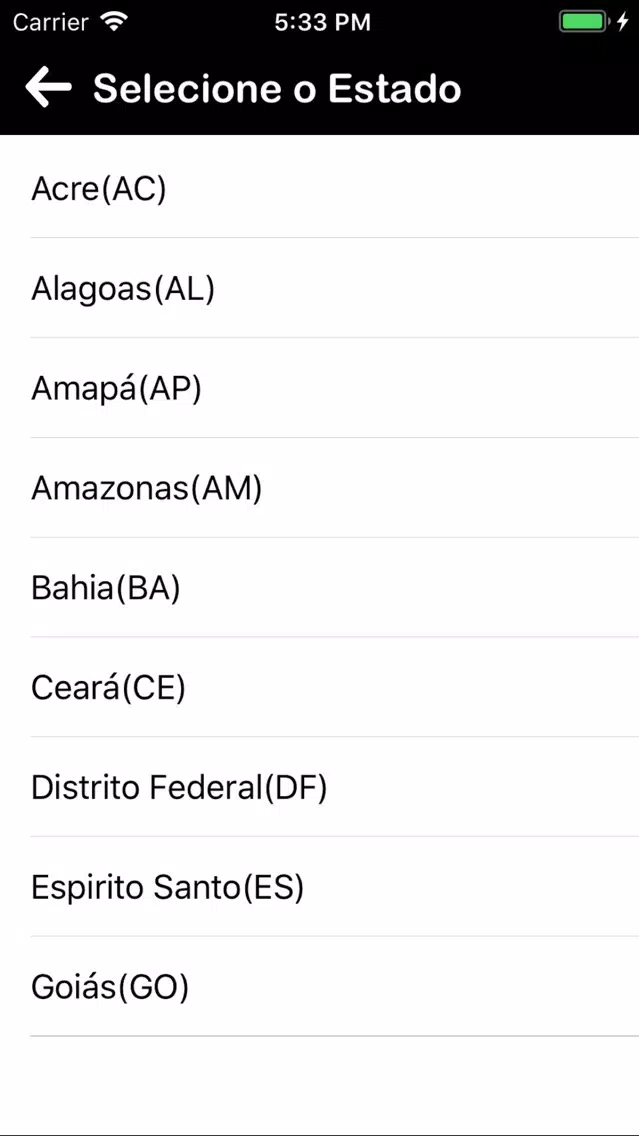Pick the Amapá(AP) row
Screen dimensions: 639x1136
click(320, 388)
